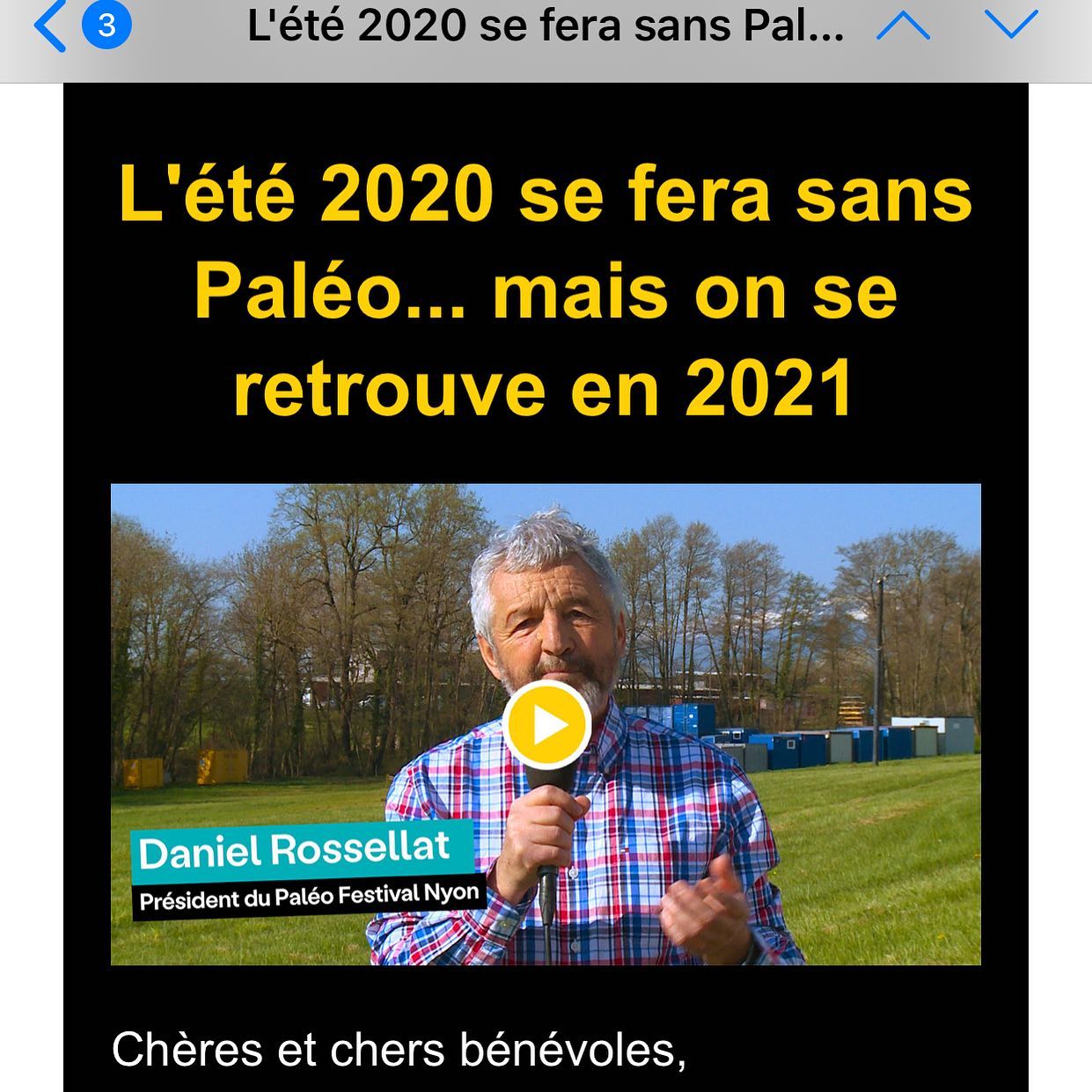Viewport: 1092px width, 1092px height.
Task: Play the Daniel Rossellat video
Action: 546,725
